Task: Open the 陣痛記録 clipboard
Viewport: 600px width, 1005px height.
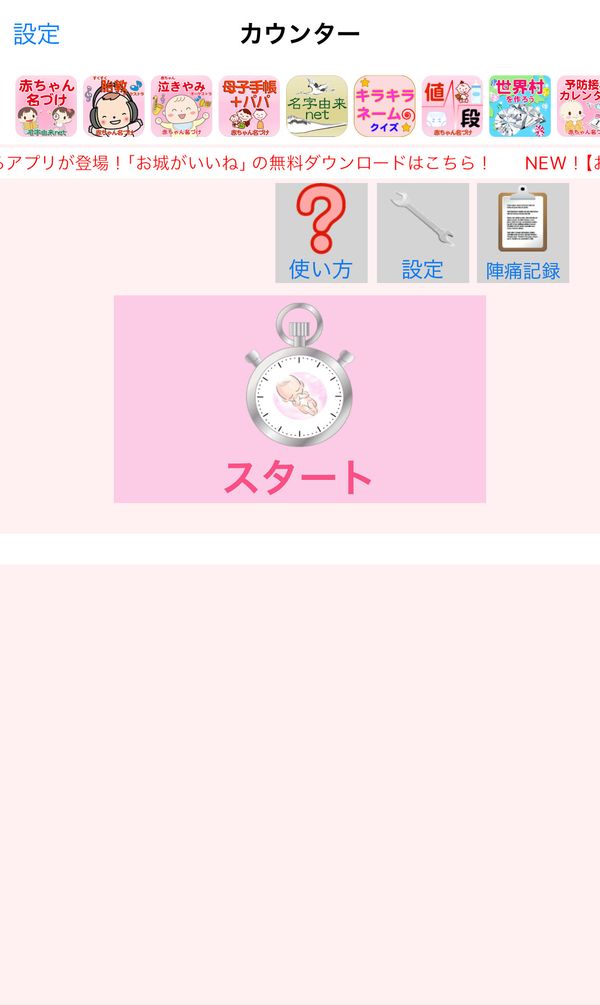Action: point(523,233)
